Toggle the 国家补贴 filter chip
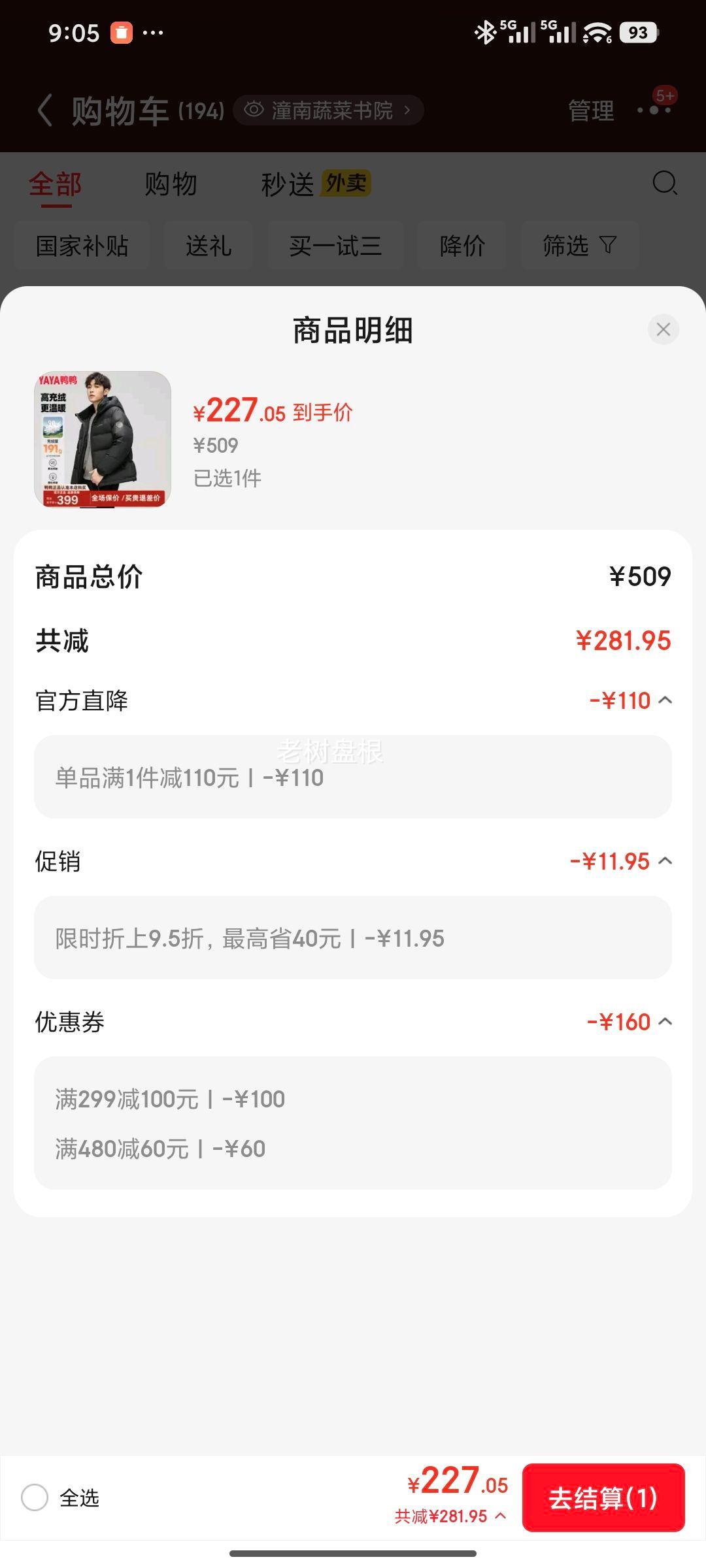The image size is (706, 1568). click(83, 245)
